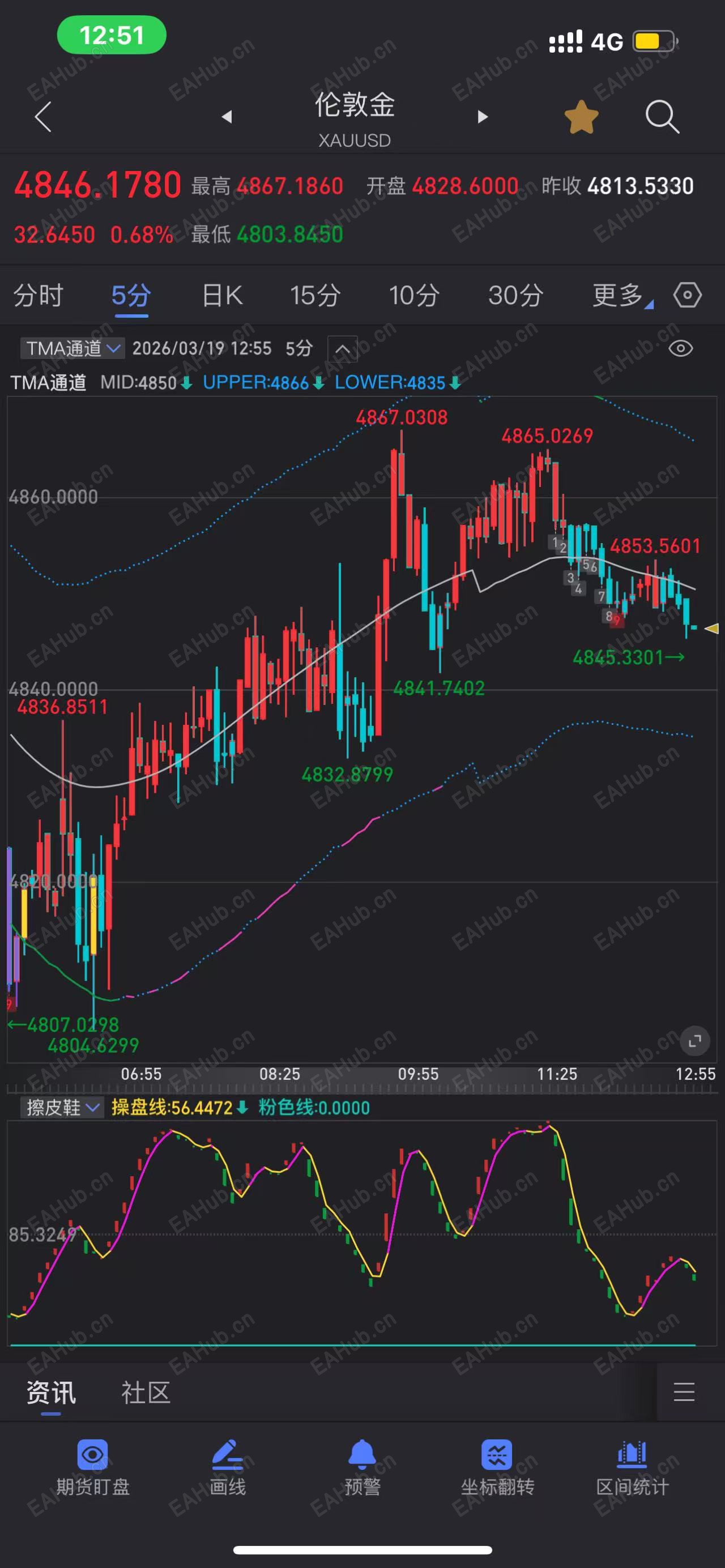This screenshot has height=1568, width=725.
Task: Switch to the previous instrument with left arrow
Action: coord(227,116)
